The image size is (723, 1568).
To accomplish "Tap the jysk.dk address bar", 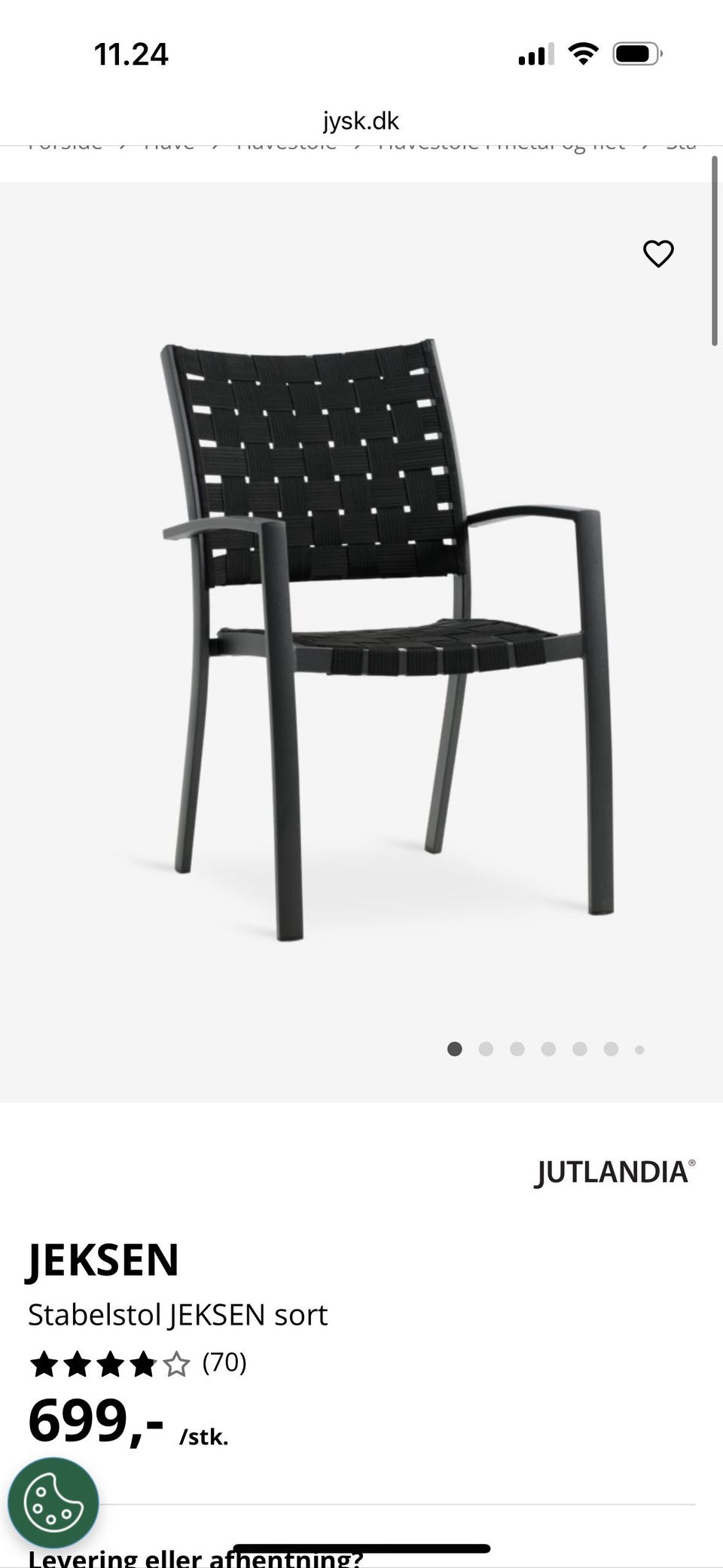I will pyautogui.click(x=361, y=121).
